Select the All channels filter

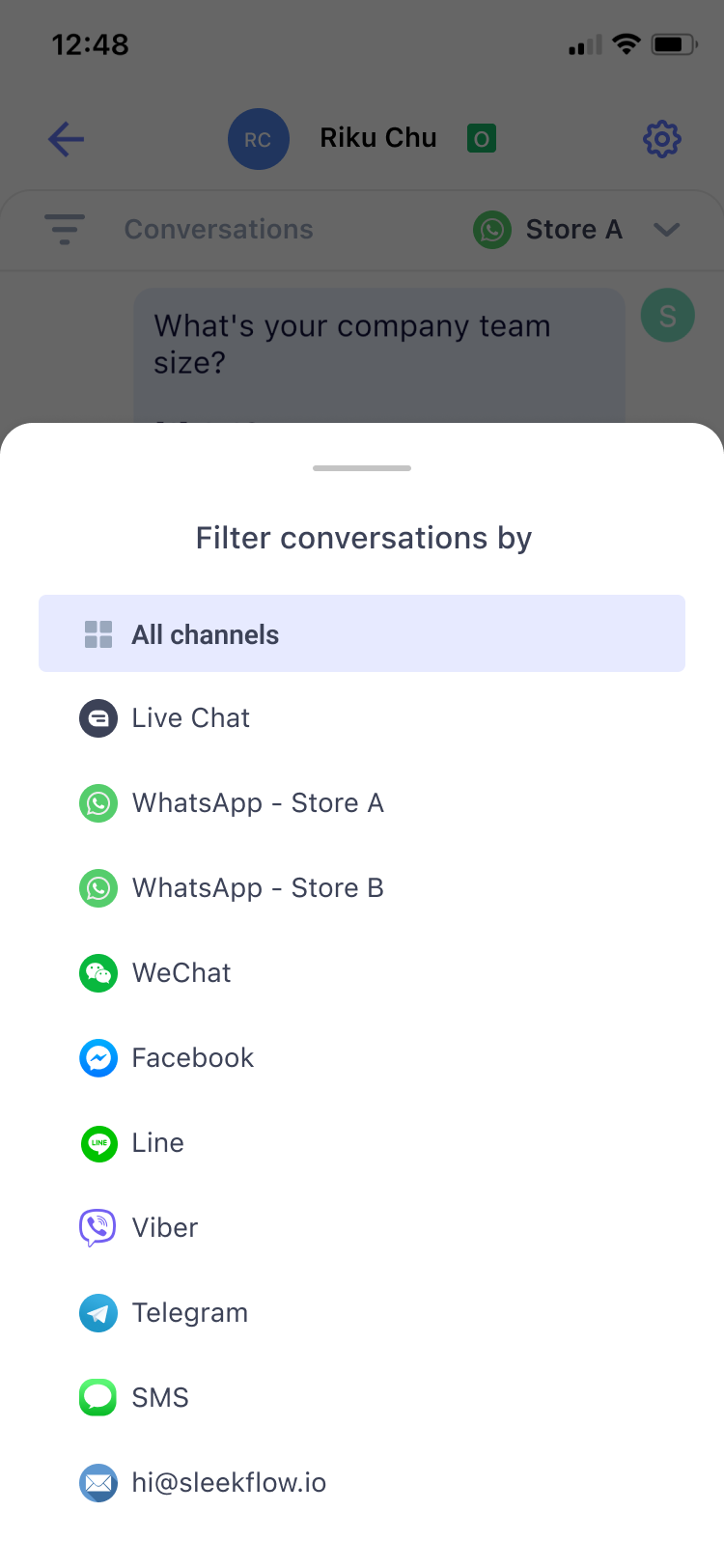361,634
